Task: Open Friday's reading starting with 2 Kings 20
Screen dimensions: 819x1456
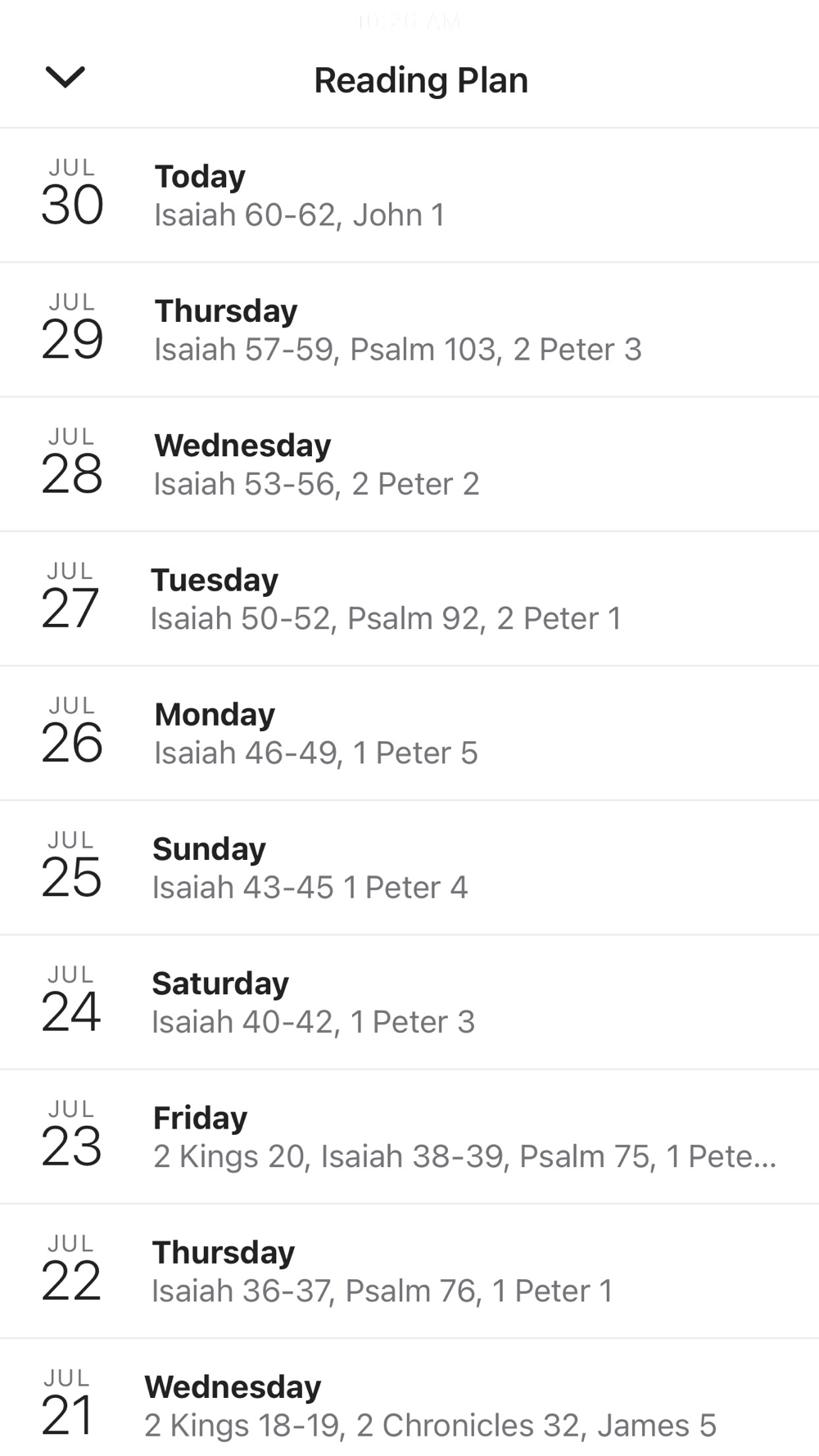Action: click(x=409, y=1137)
